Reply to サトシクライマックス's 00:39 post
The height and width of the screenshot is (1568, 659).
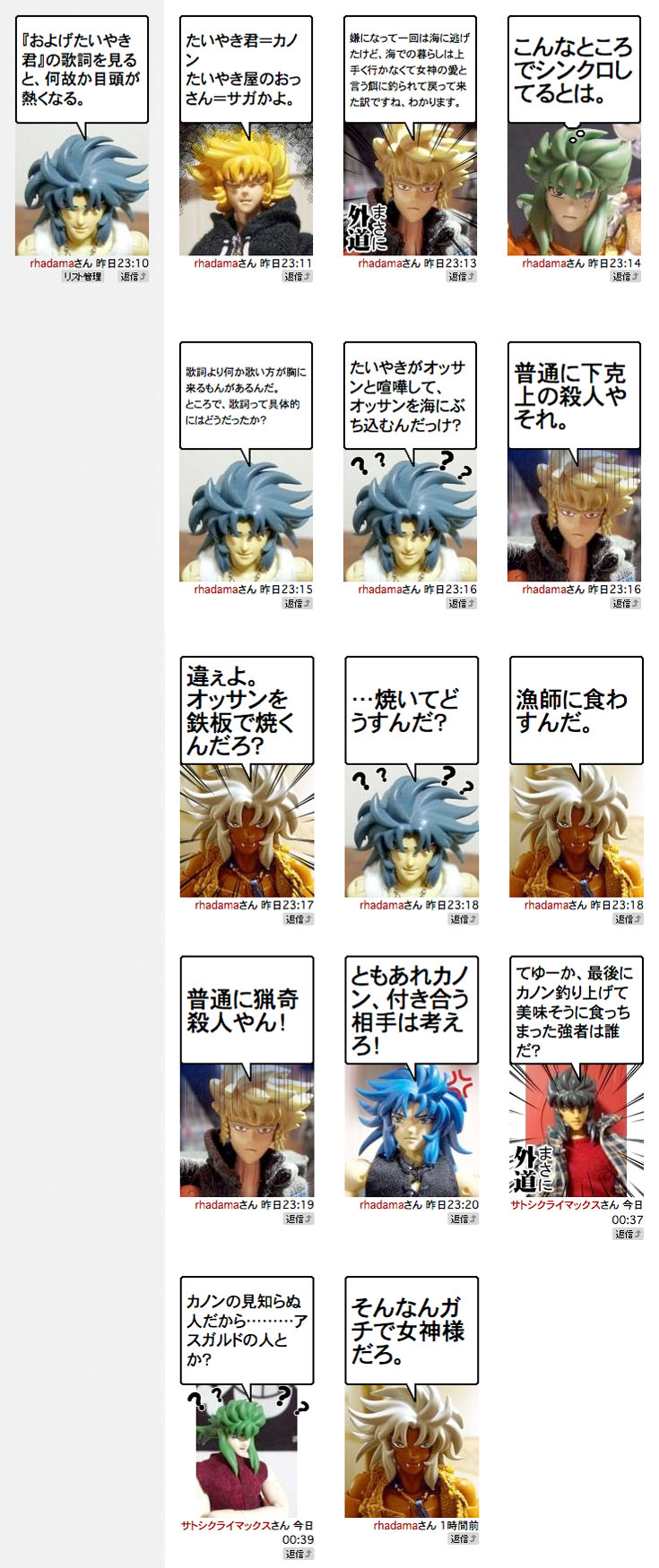click(299, 1554)
